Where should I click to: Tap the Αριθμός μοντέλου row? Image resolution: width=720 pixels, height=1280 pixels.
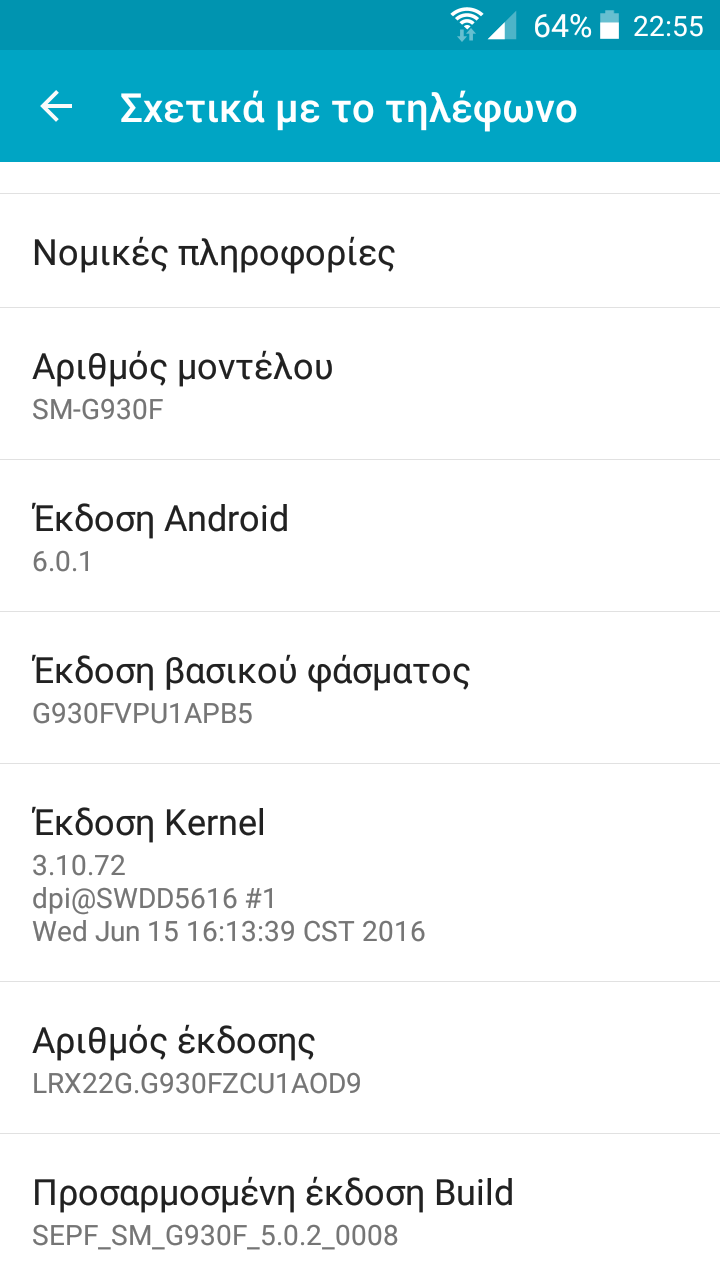pos(360,384)
